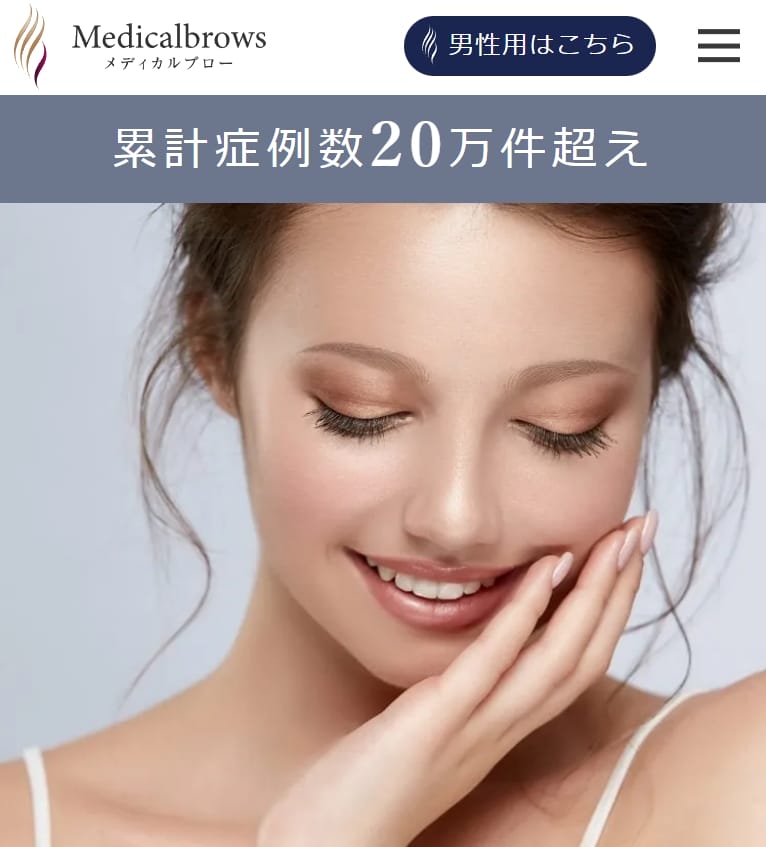Tap the 男性用はこちら button

pyautogui.click(x=530, y=46)
